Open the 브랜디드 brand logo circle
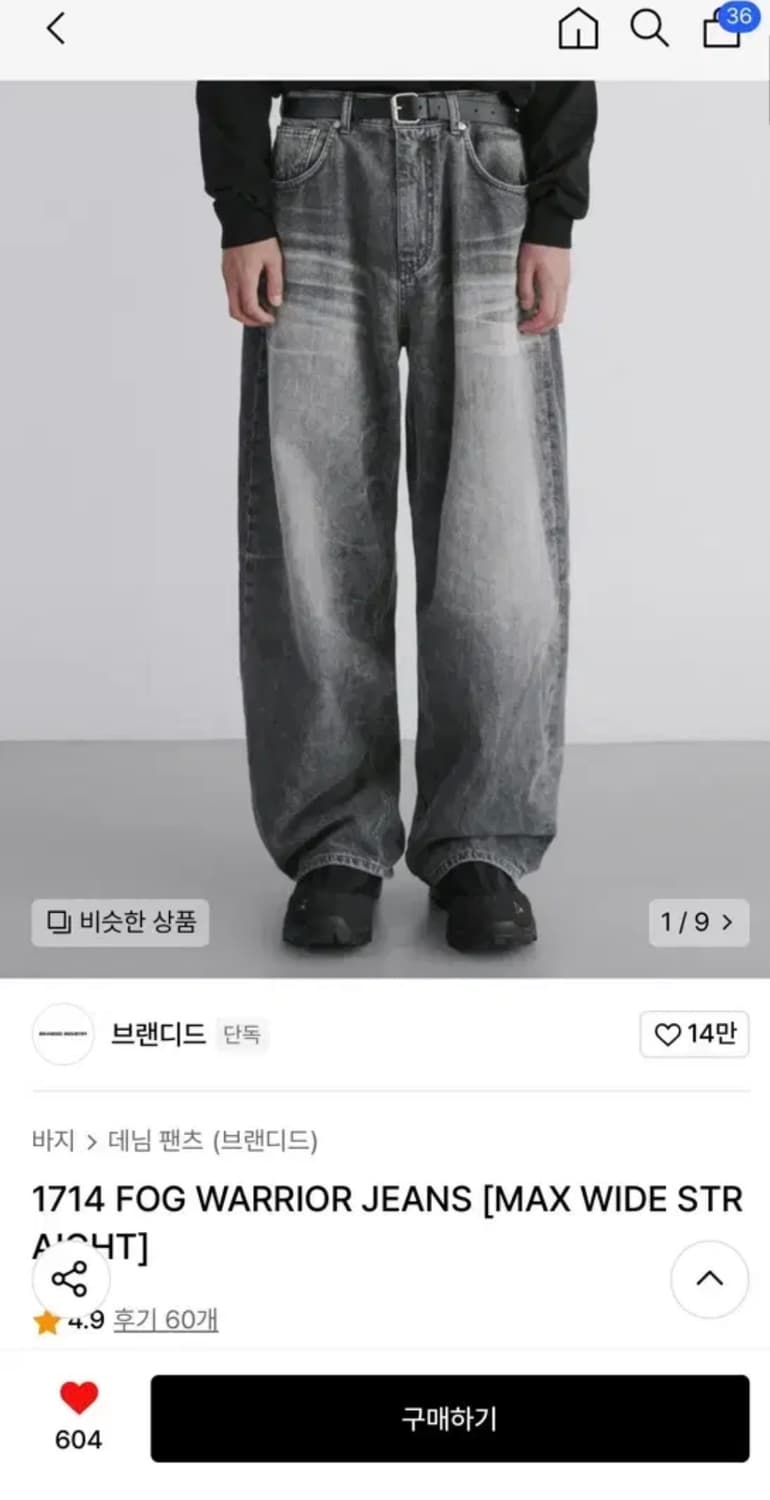Screen dimensions: 770x1500 point(62,1035)
